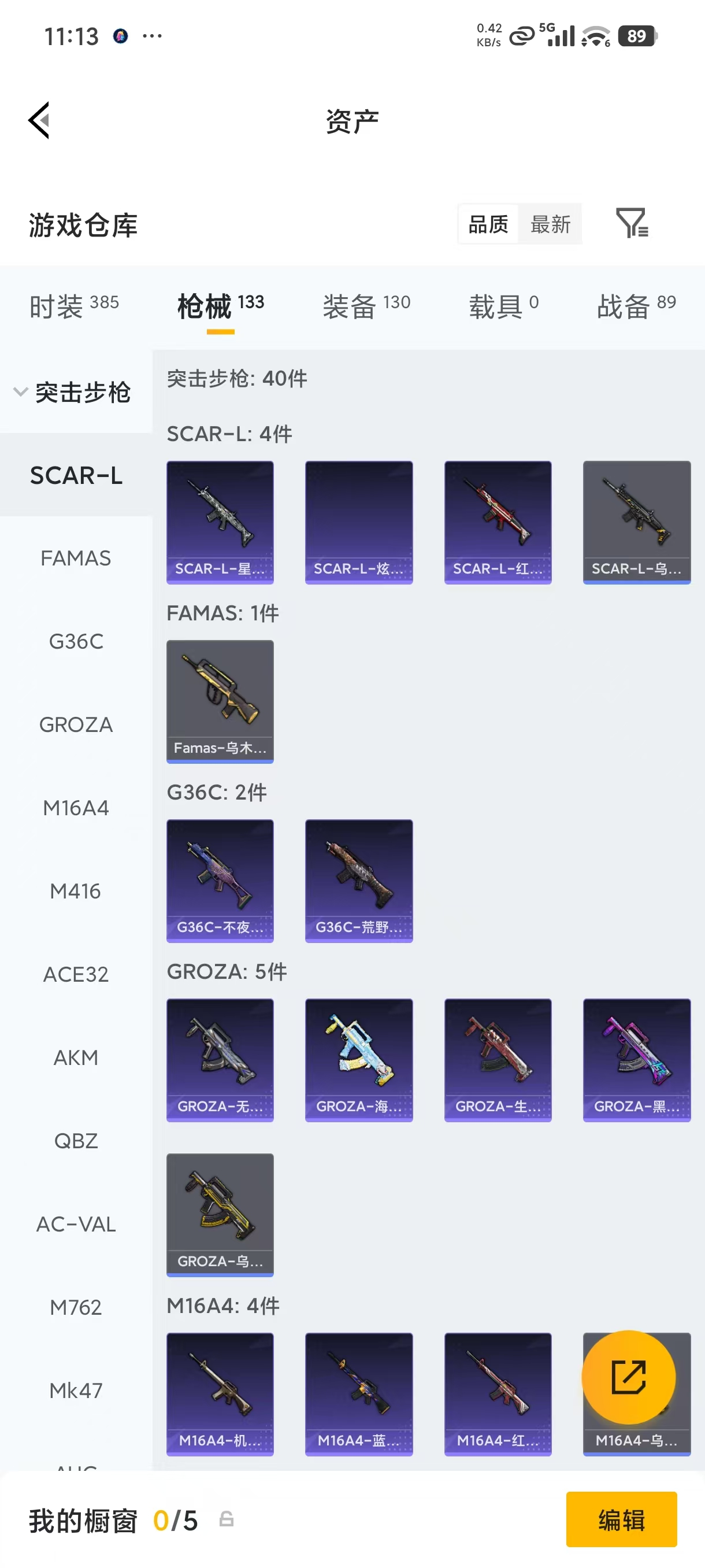Select FAMAS in the side list
Screen dimensions: 705x1568
(x=76, y=557)
